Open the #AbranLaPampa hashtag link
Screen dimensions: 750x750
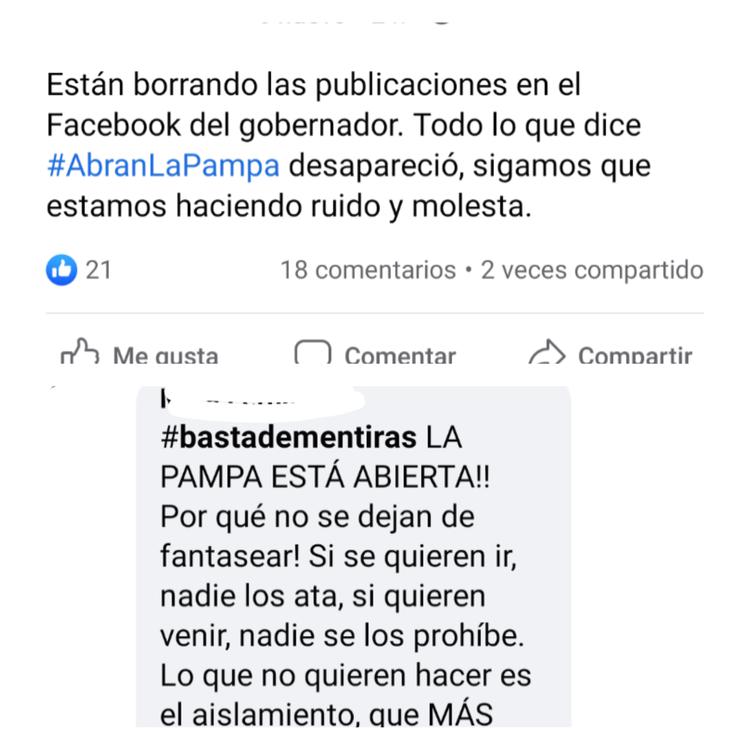164,166
